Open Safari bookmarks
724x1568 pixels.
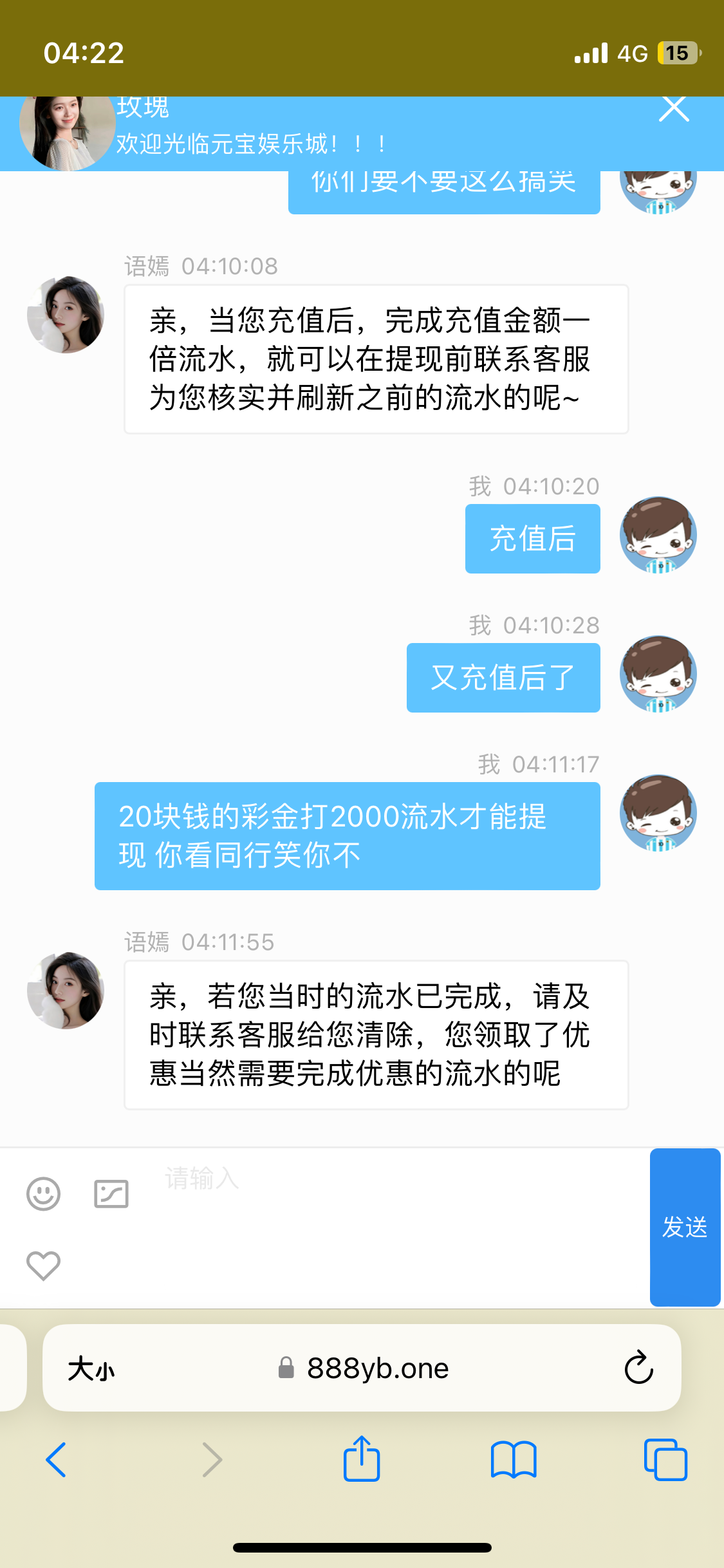513,1459
